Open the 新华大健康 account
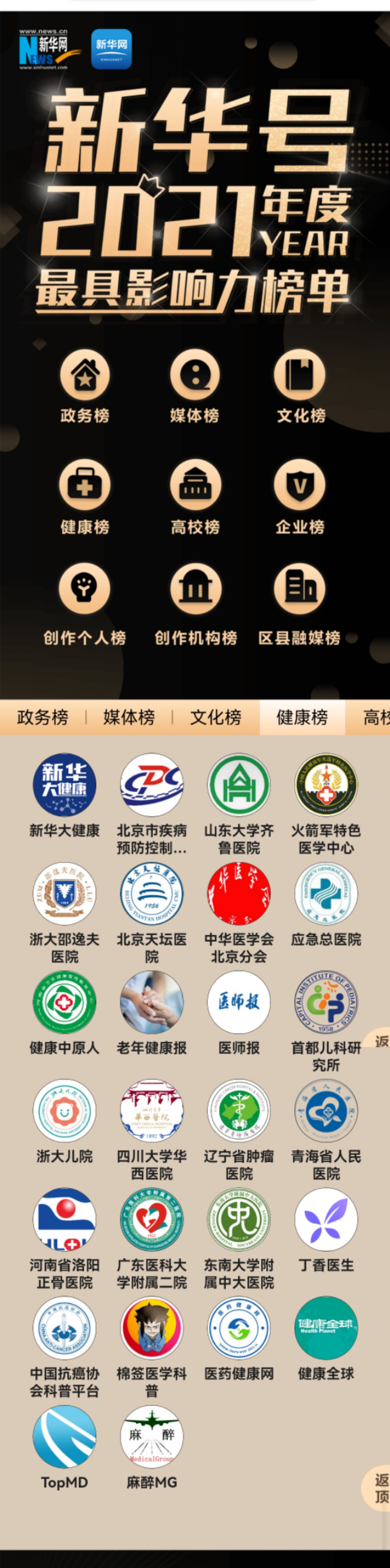This screenshot has height=1568, width=390. [65, 785]
